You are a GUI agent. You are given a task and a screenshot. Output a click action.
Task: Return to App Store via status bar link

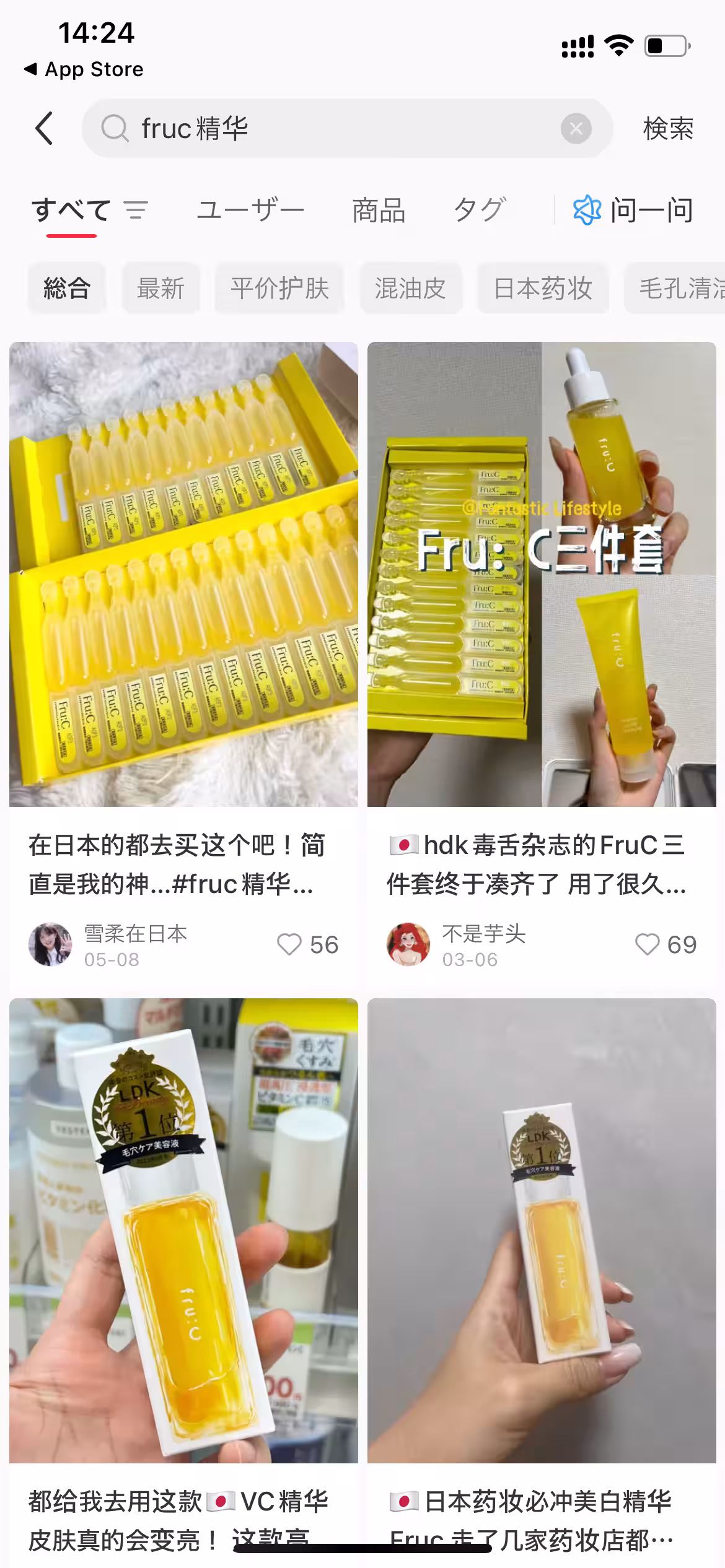coord(84,69)
